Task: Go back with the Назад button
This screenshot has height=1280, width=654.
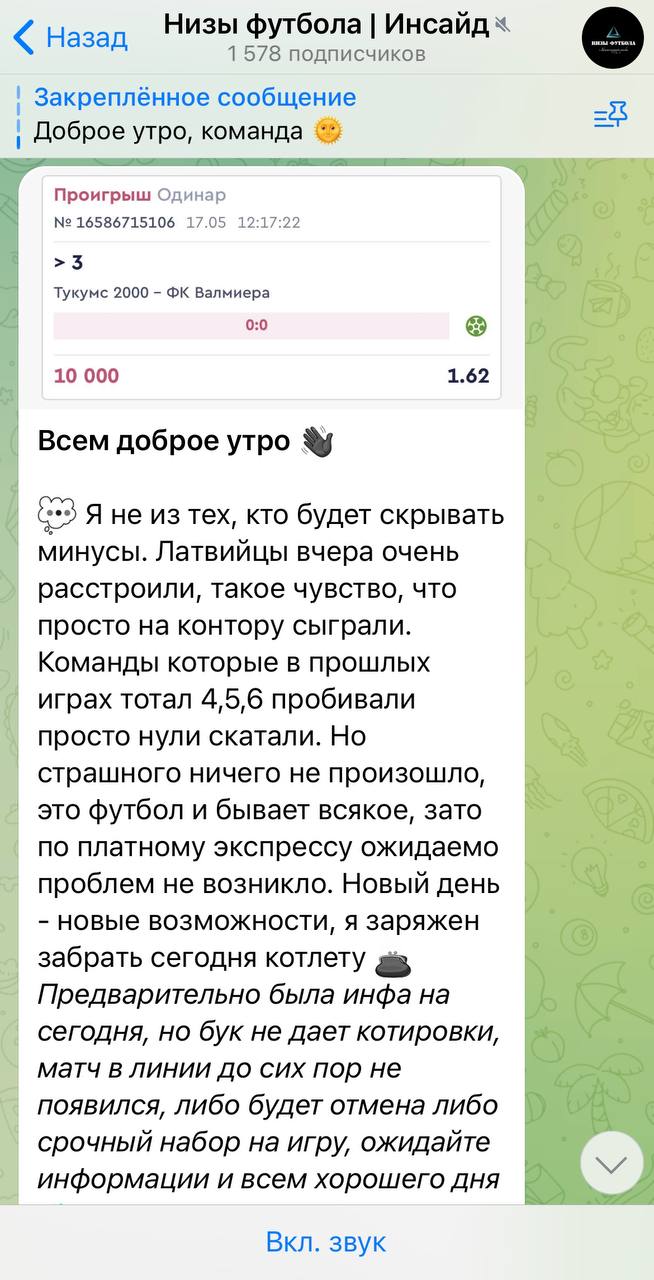Action: [70, 38]
